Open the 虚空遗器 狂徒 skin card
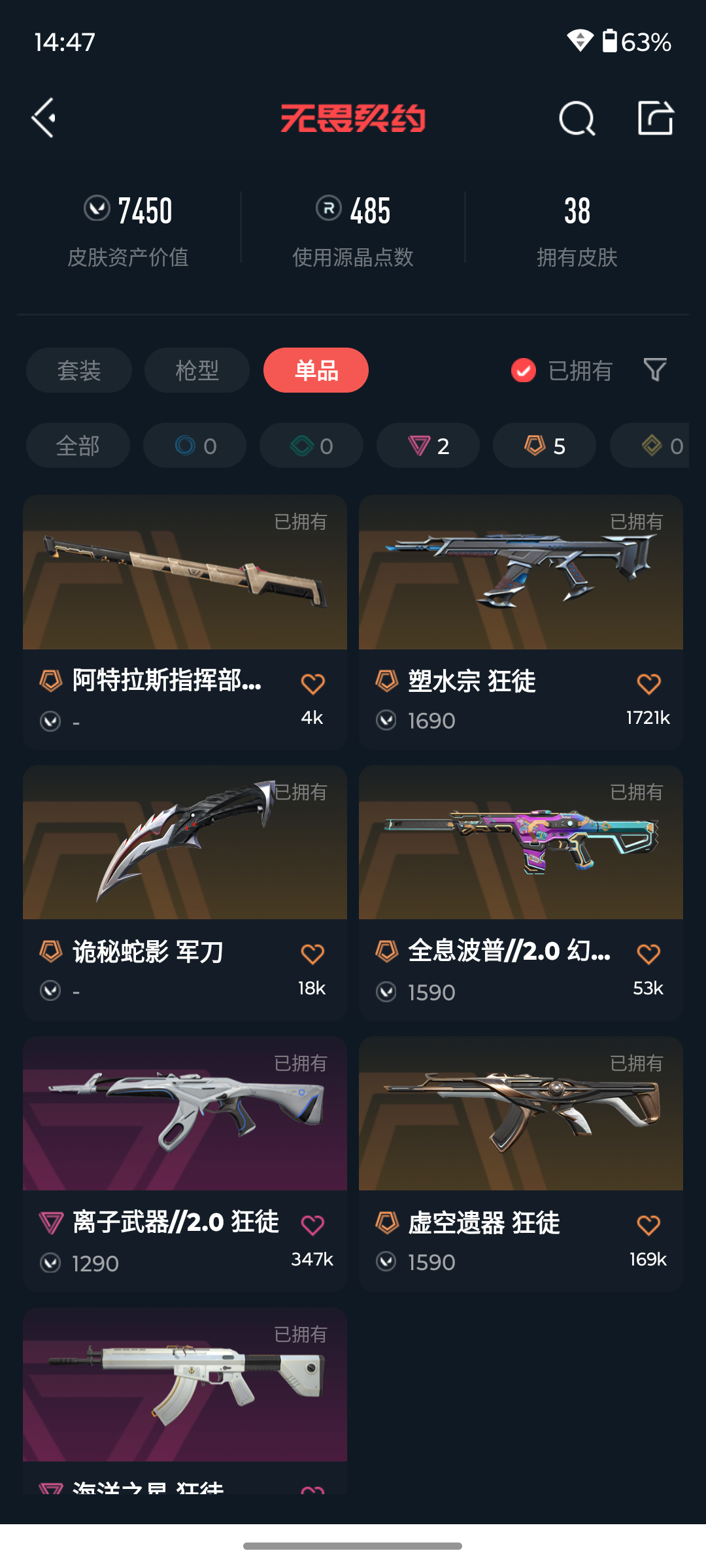706x1568 pixels. point(521,1164)
